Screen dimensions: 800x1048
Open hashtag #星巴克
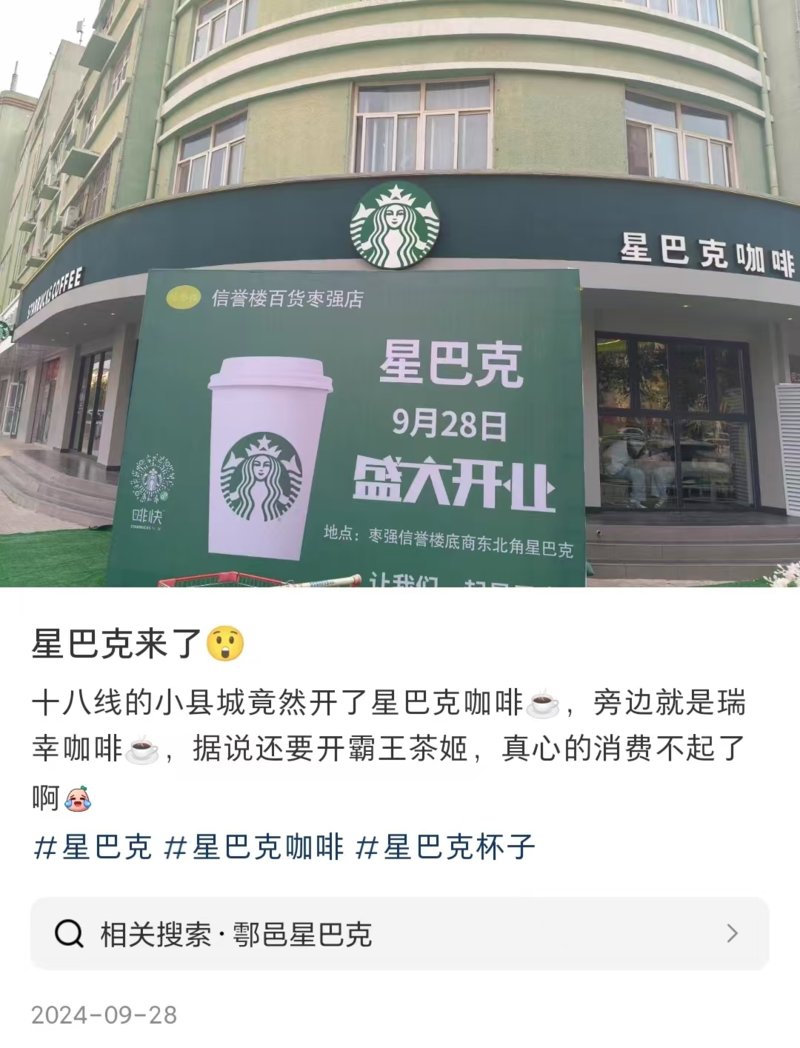coord(92,848)
